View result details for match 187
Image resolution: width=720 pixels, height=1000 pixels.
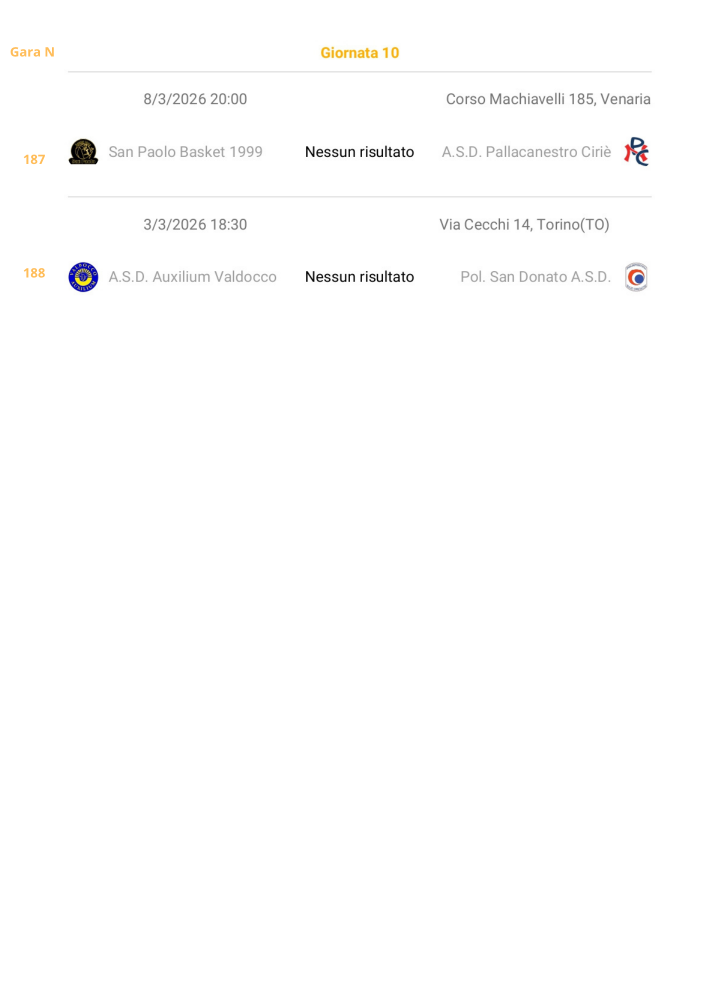[x=359, y=152]
